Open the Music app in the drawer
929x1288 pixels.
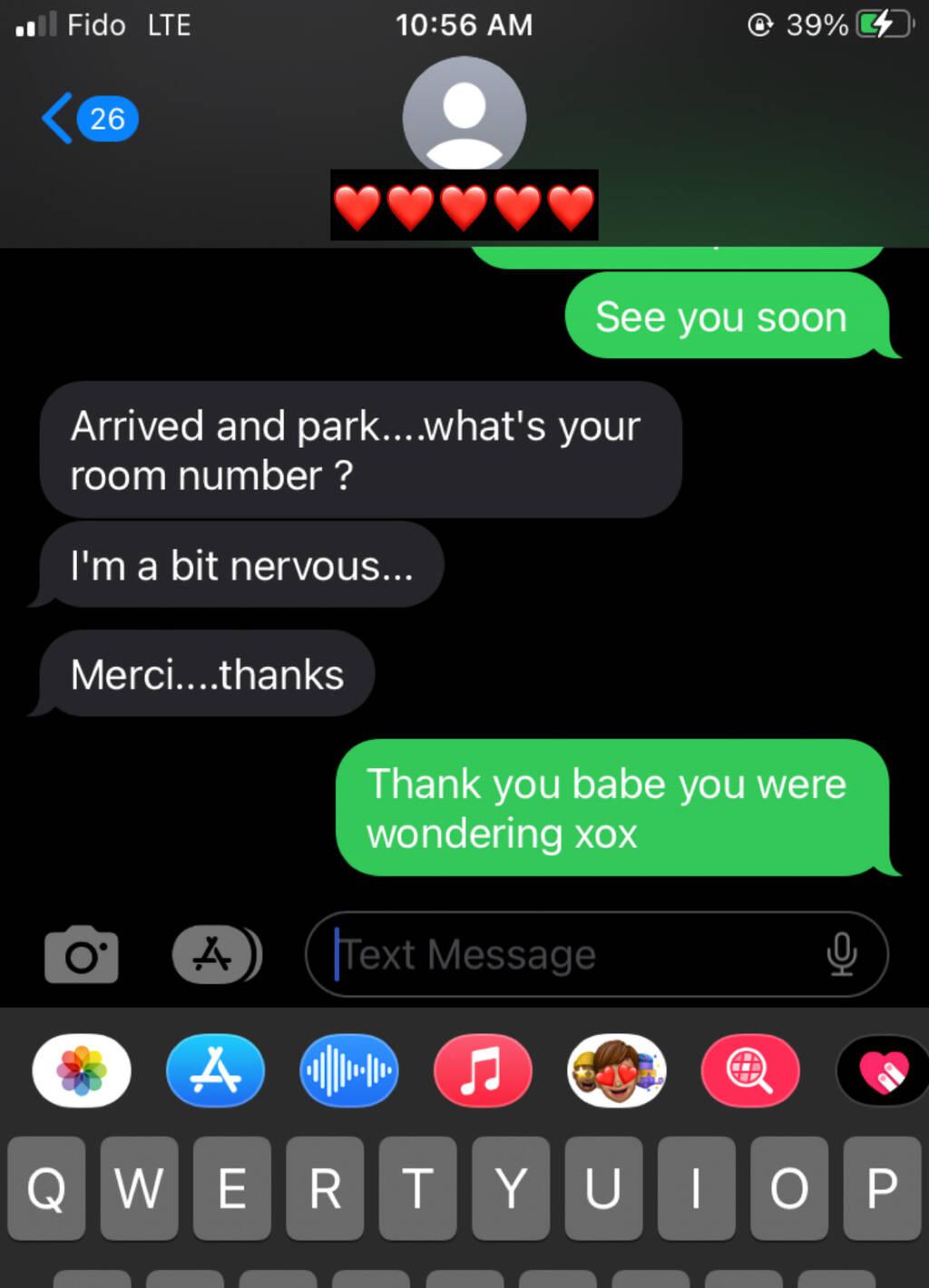(x=482, y=1071)
